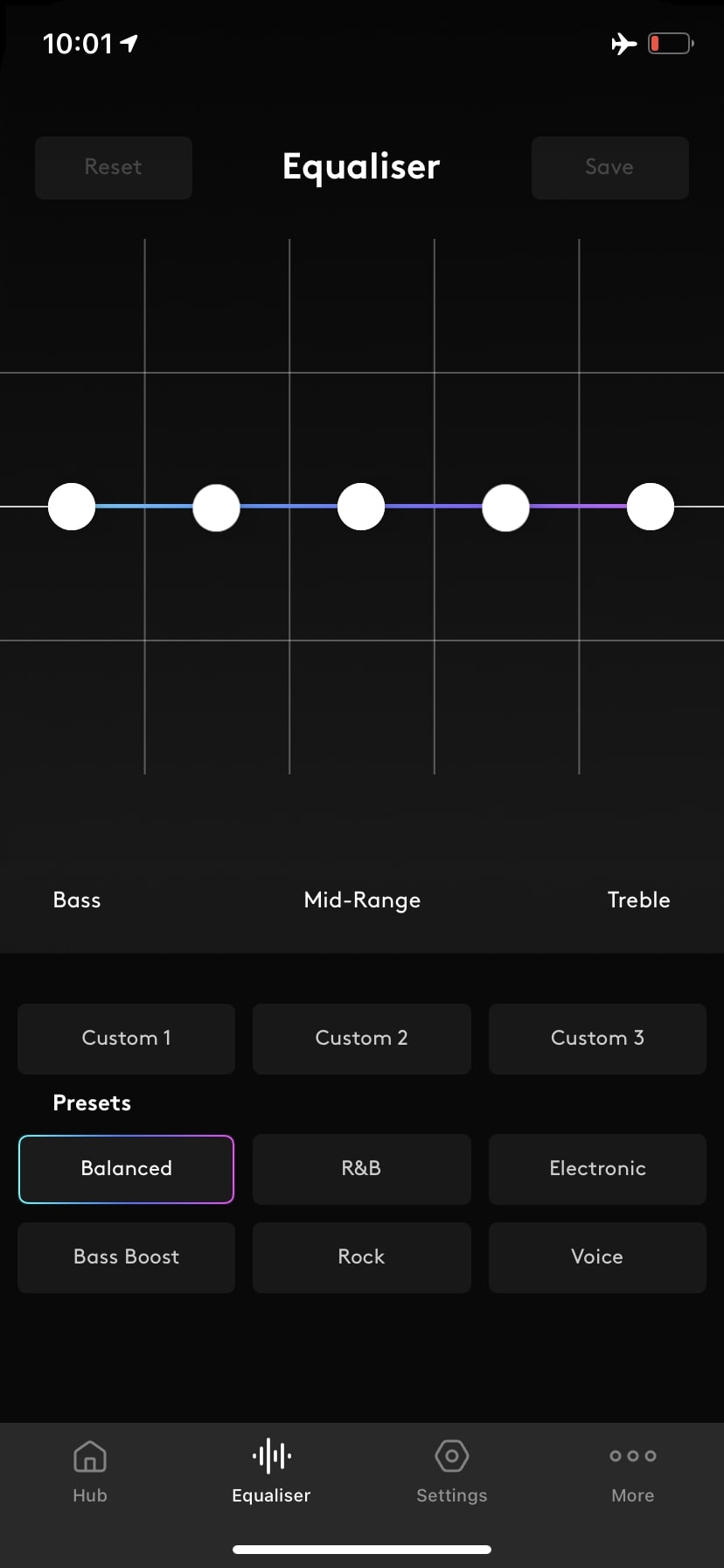Screen dimensions: 724x1568
Task: Apply the Voice preset
Action: pos(597,1257)
